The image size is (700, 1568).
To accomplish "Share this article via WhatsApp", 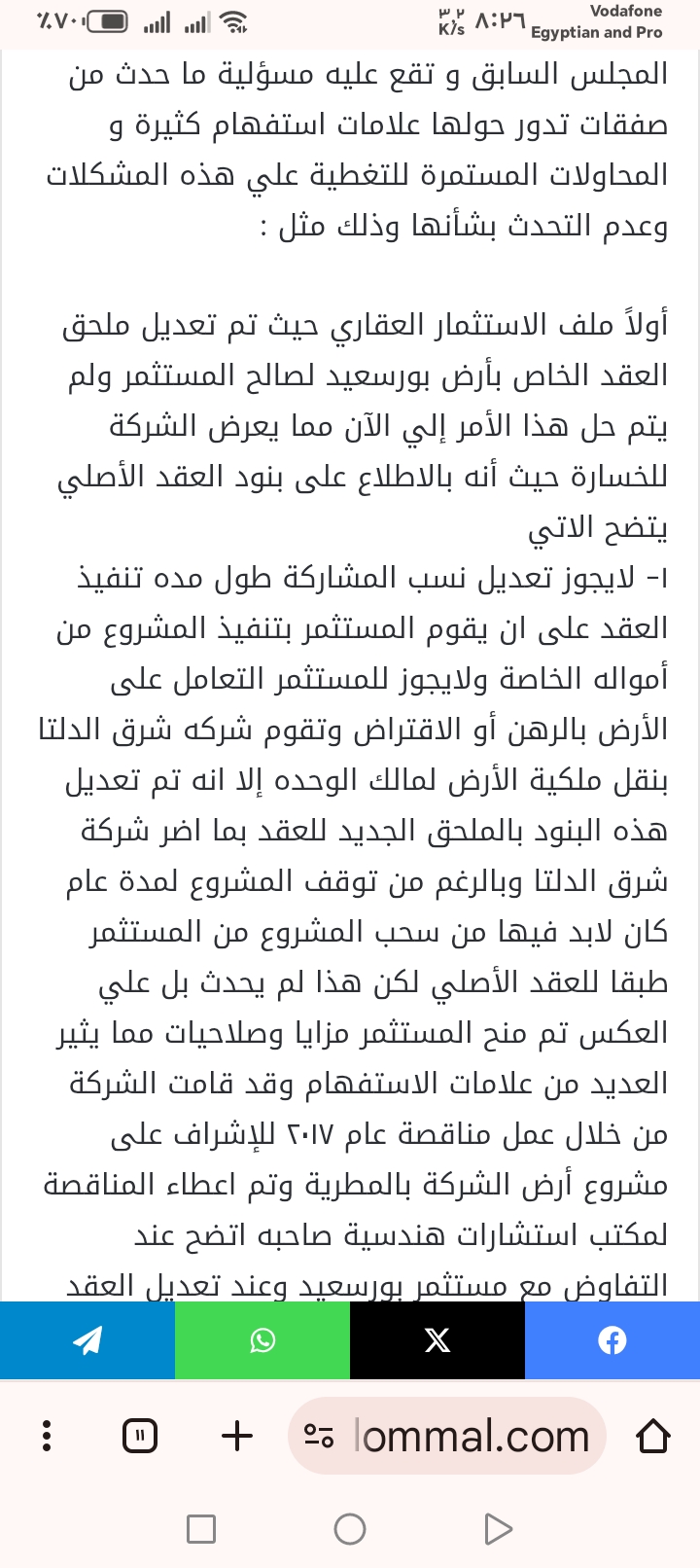I will click(x=262, y=1340).
